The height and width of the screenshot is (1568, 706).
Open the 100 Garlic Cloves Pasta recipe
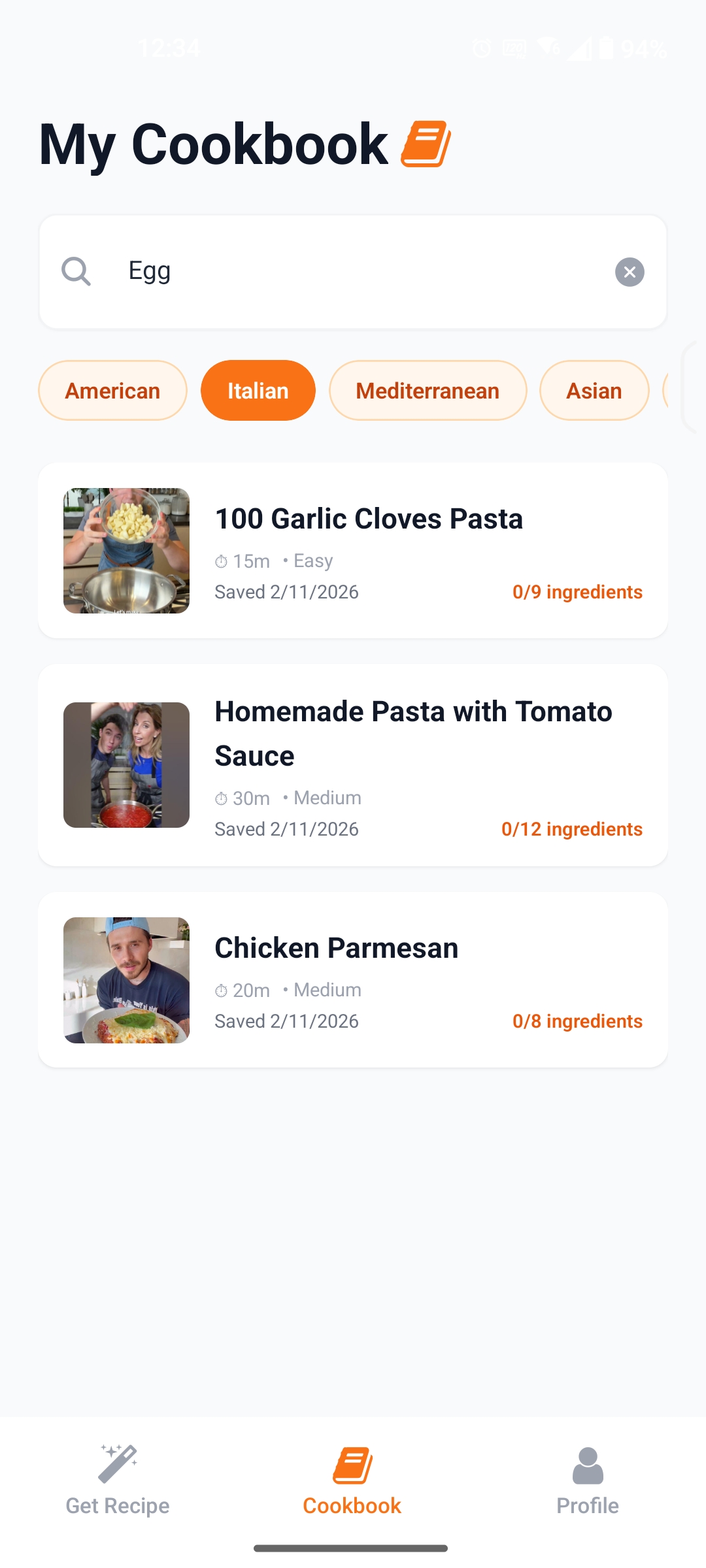(x=353, y=551)
